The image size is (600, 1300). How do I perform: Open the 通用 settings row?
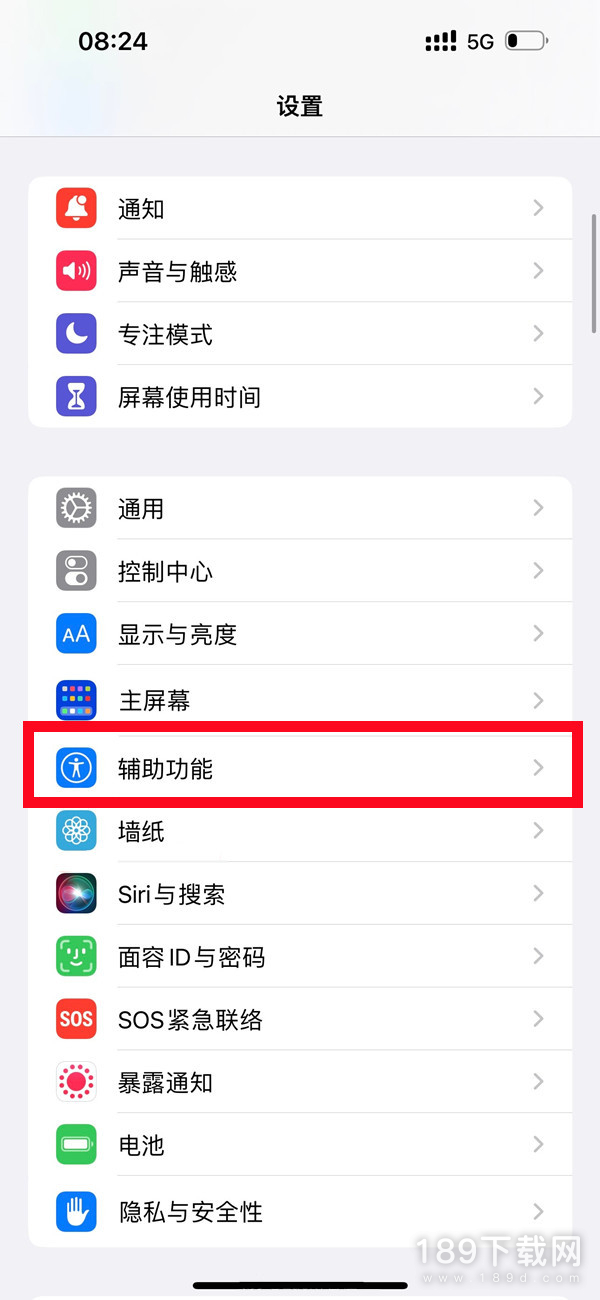(x=300, y=508)
